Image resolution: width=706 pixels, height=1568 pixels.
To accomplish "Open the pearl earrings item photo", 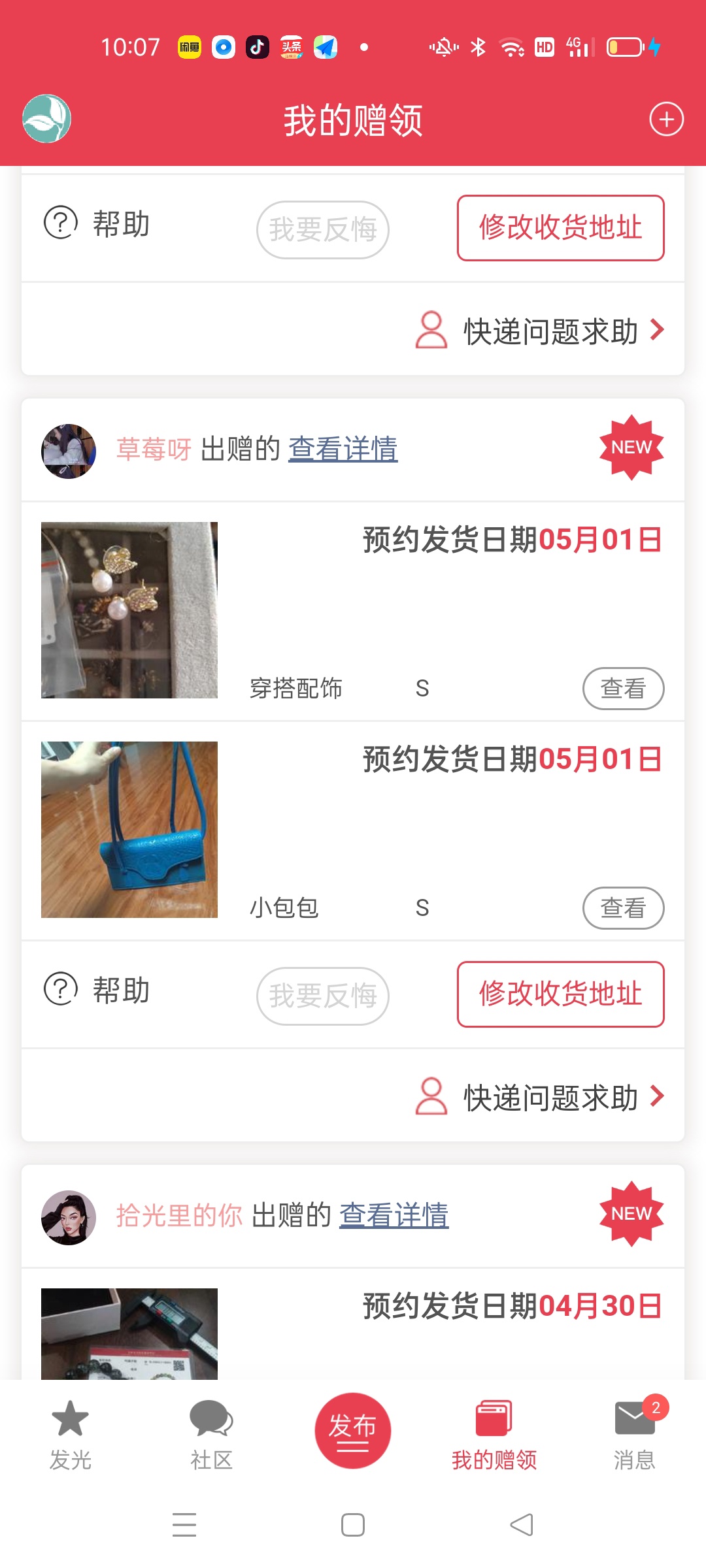I will coord(129,610).
